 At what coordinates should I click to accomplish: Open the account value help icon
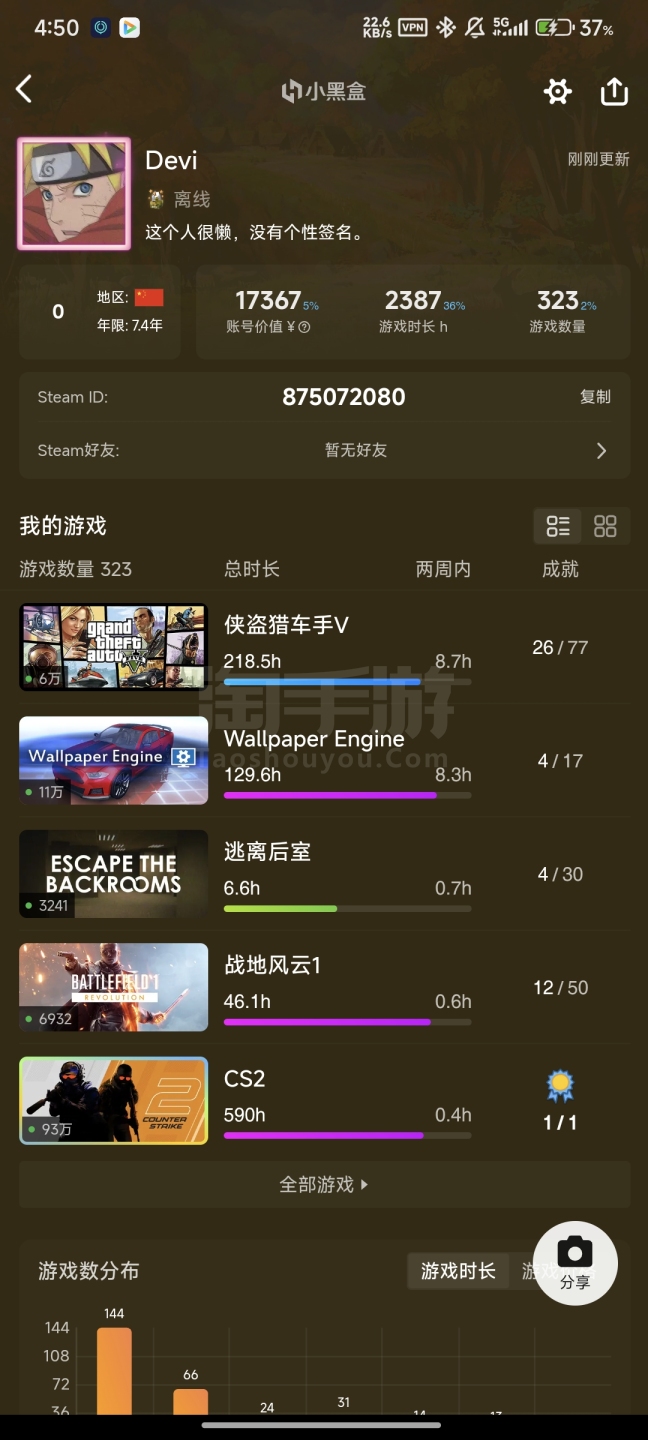pos(304,327)
